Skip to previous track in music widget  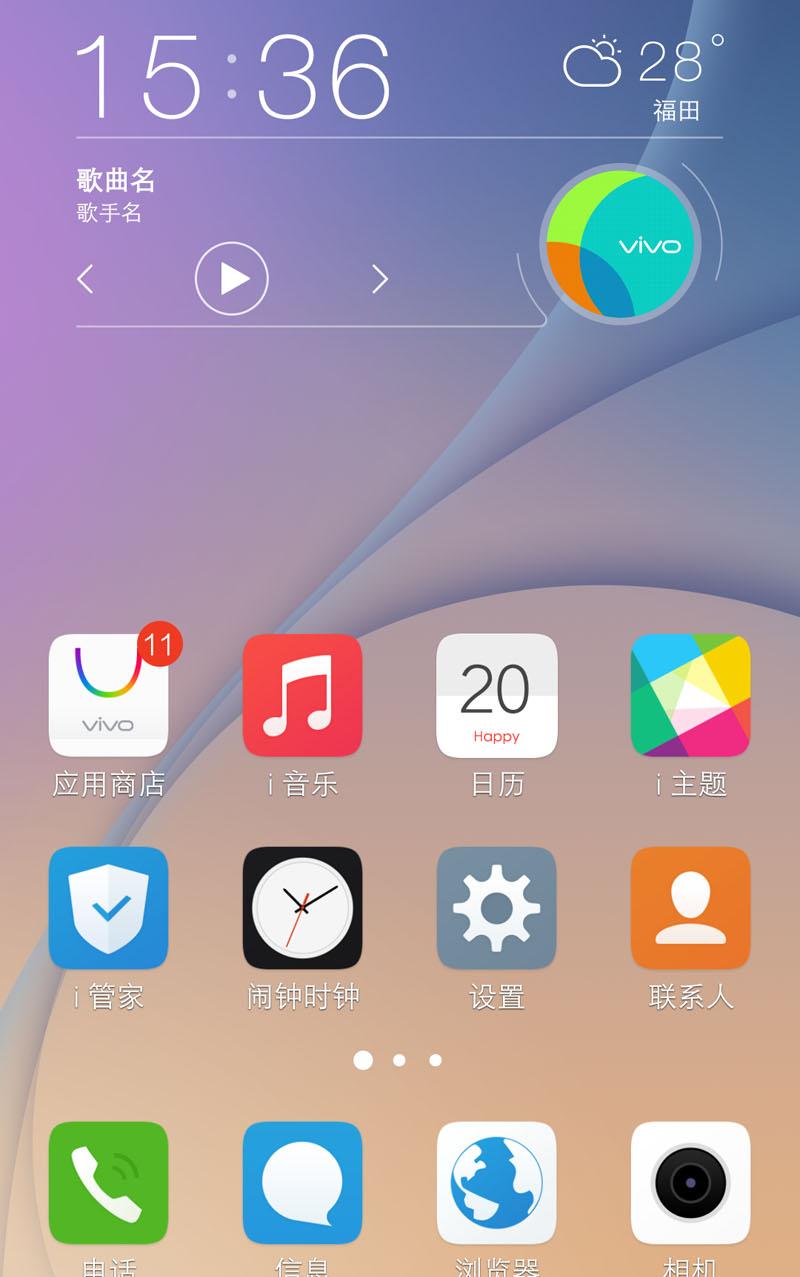86,279
